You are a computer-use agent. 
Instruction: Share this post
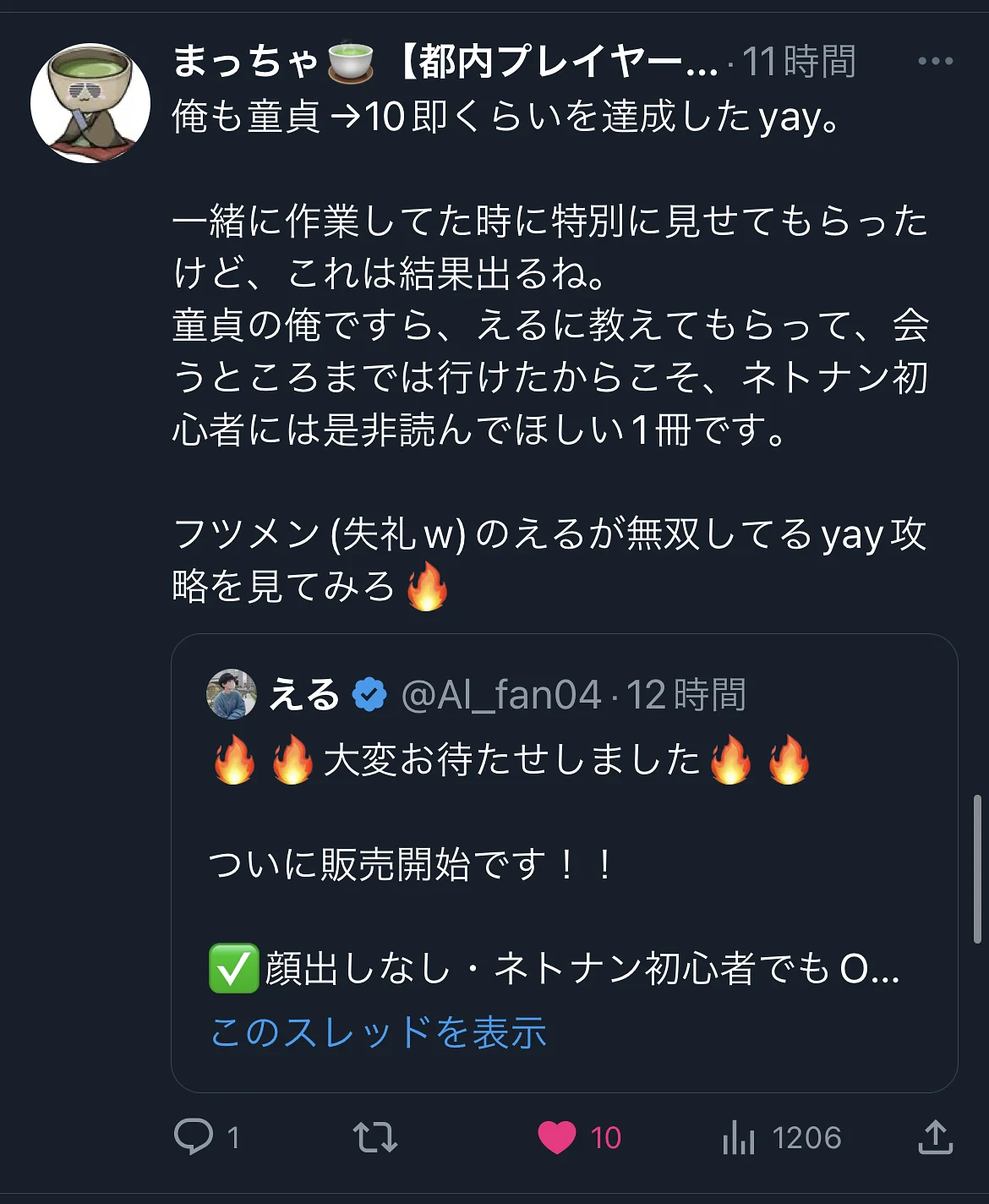(x=935, y=1136)
